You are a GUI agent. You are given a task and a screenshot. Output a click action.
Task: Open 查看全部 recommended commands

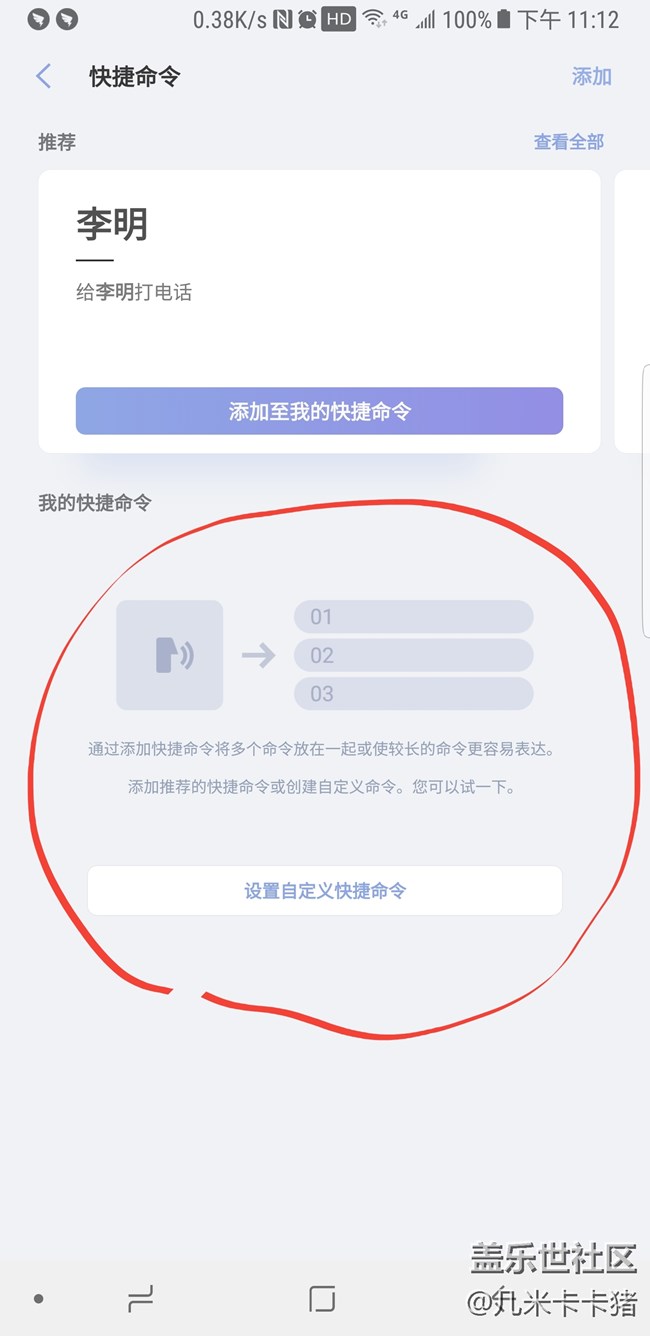[x=568, y=142]
